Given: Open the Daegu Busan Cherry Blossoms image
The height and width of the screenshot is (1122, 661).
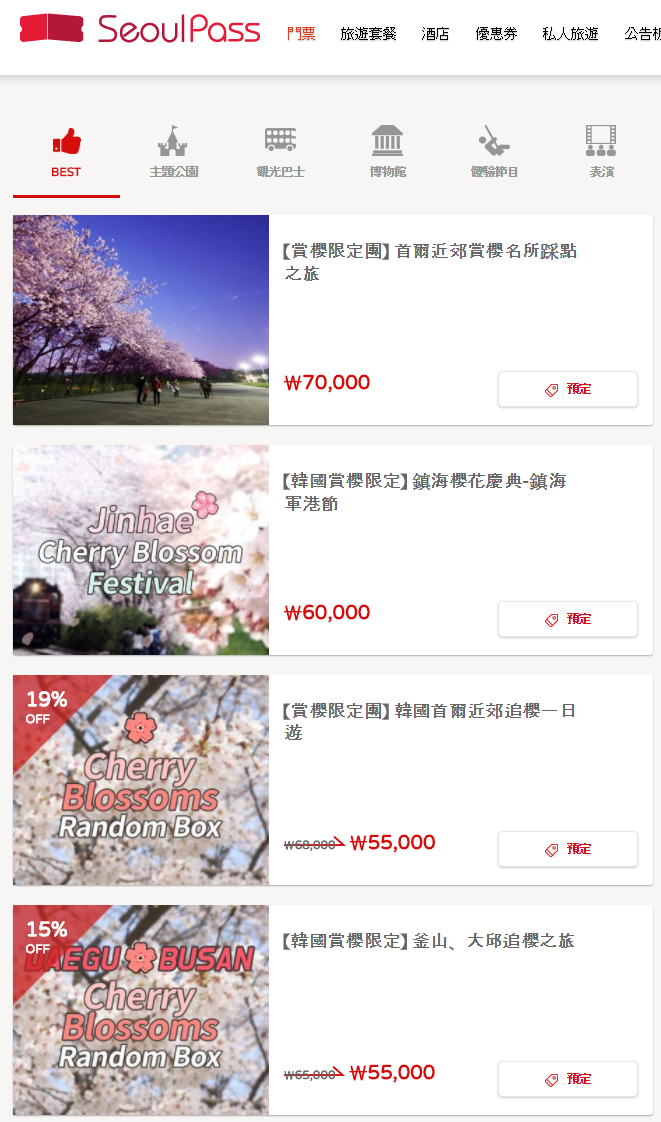Looking at the screenshot, I should [141, 1010].
